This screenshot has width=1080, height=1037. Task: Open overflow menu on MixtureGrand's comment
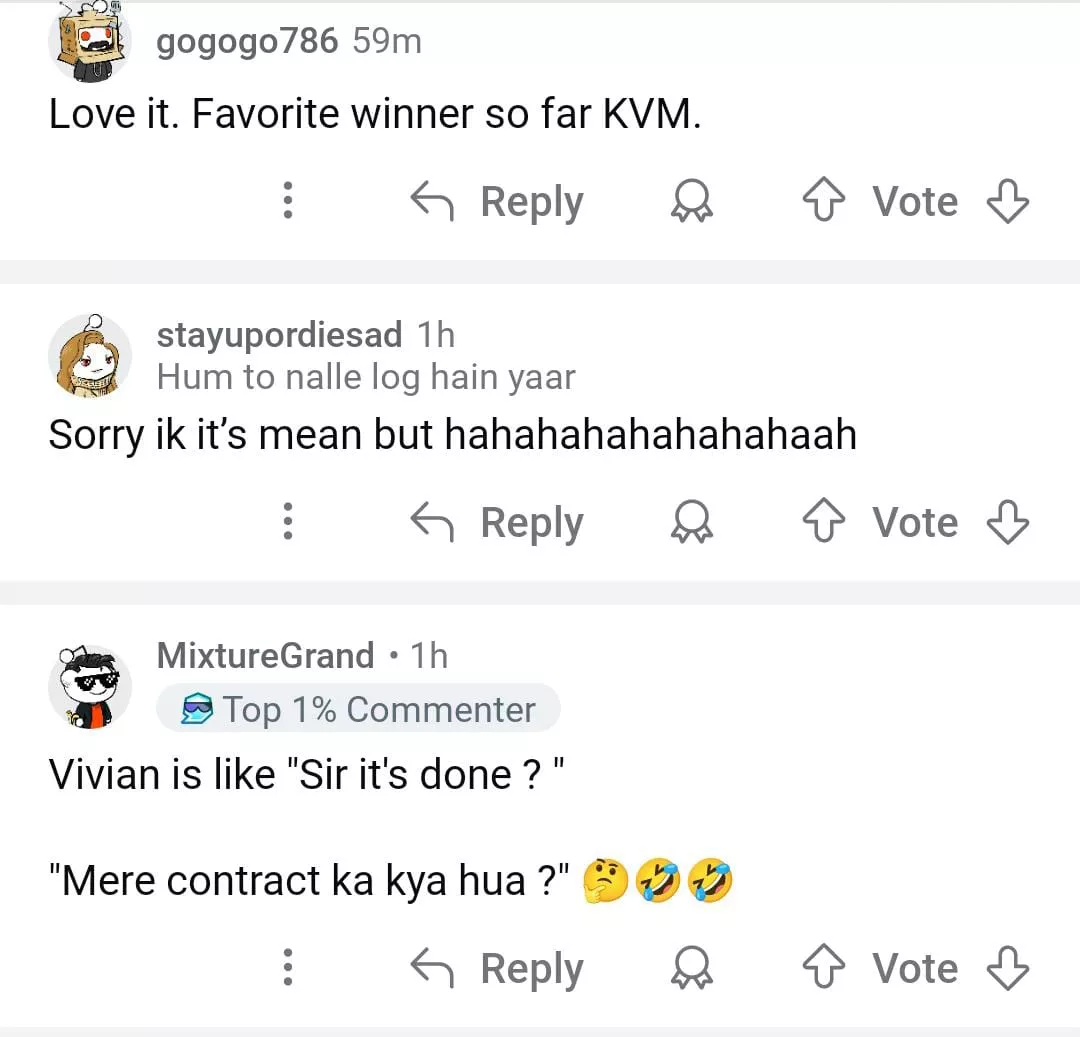tap(288, 968)
